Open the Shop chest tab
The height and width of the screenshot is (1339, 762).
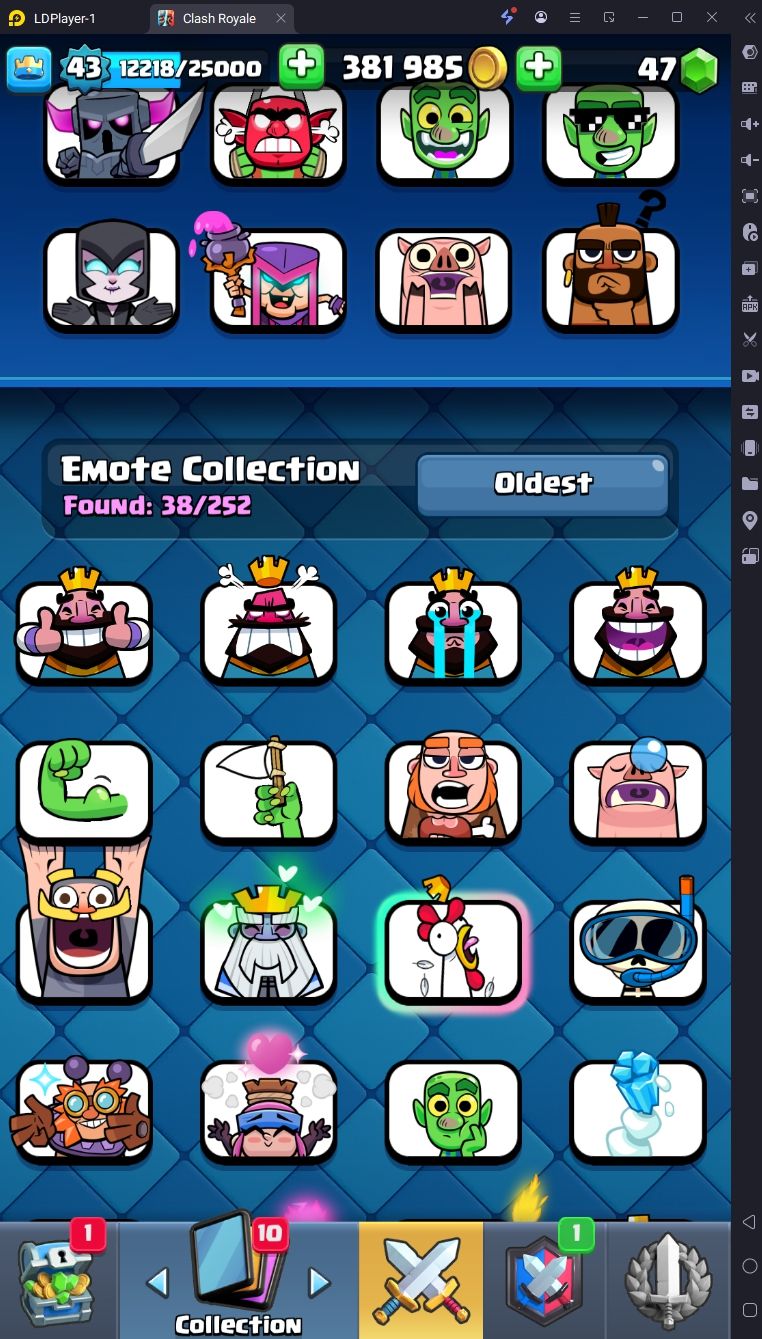(58, 1280)
